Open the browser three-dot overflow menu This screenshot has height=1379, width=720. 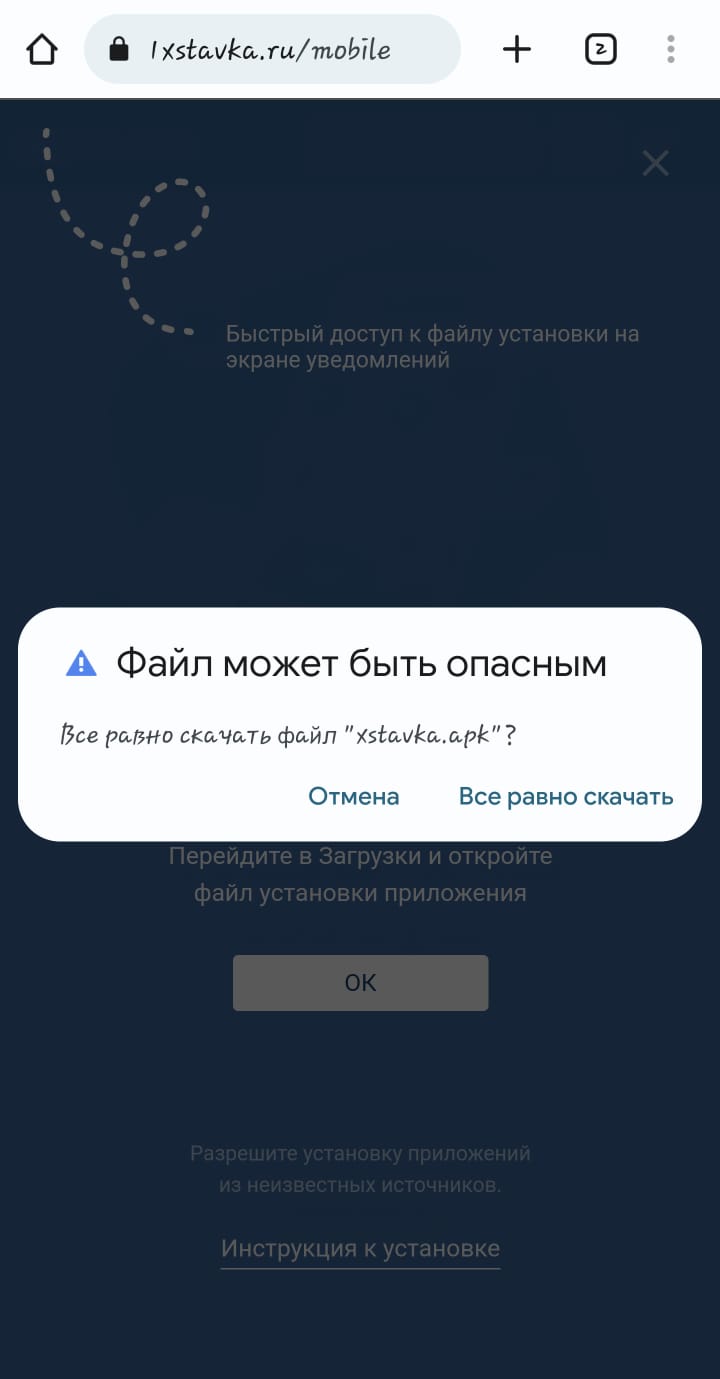tap(669, 48)
